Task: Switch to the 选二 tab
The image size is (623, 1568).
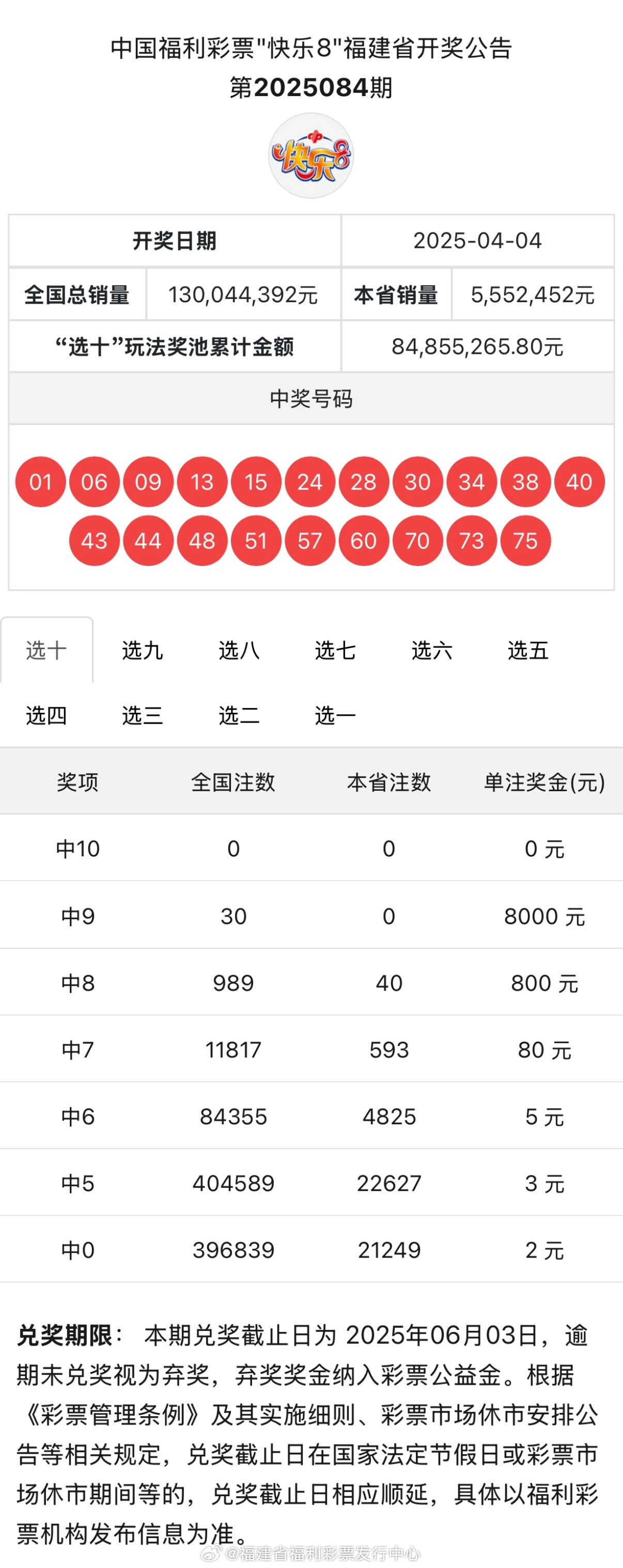Action: point(238,716)
